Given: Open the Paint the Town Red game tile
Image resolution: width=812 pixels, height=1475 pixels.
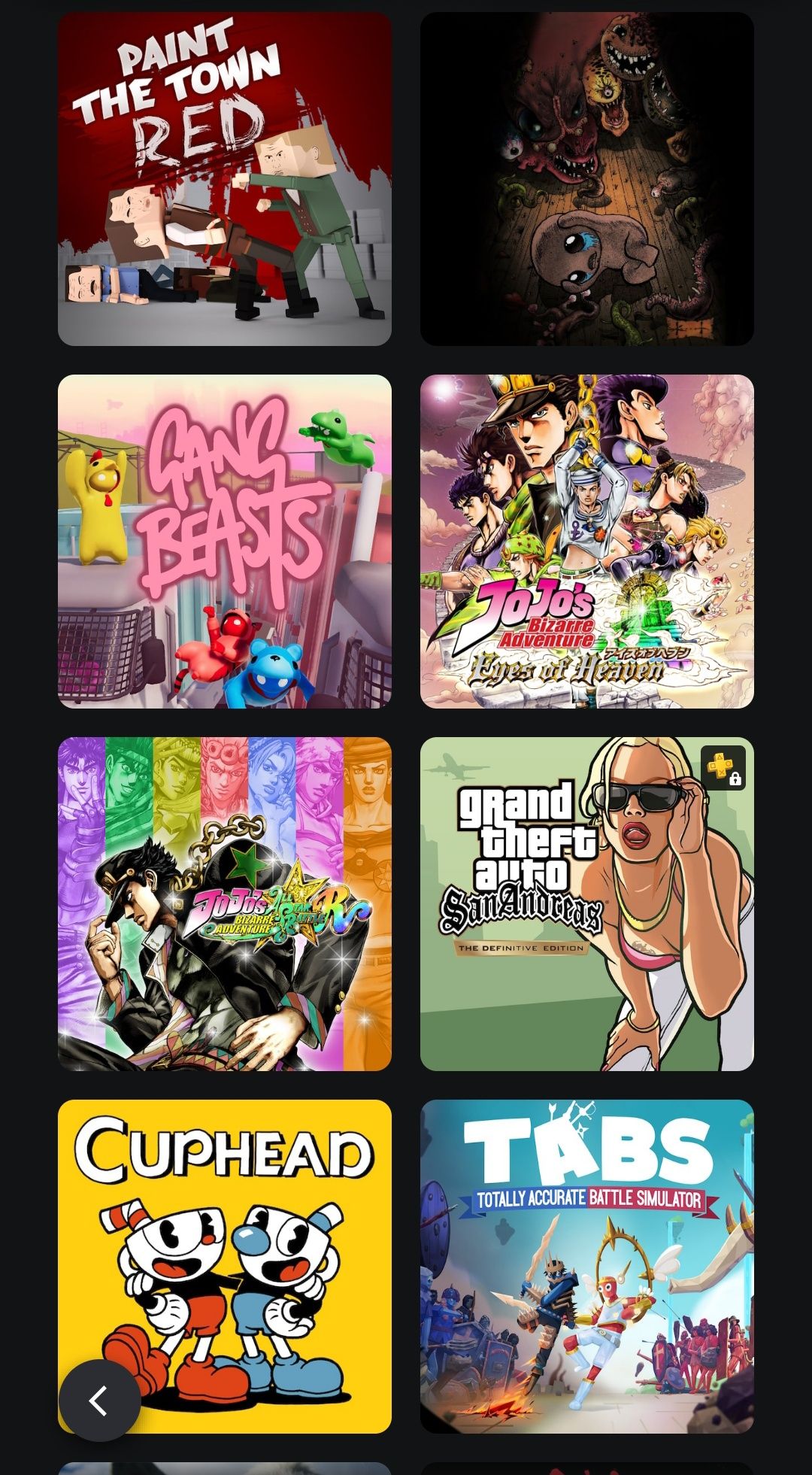Looking at the screenshot, I should coord(224,179).
